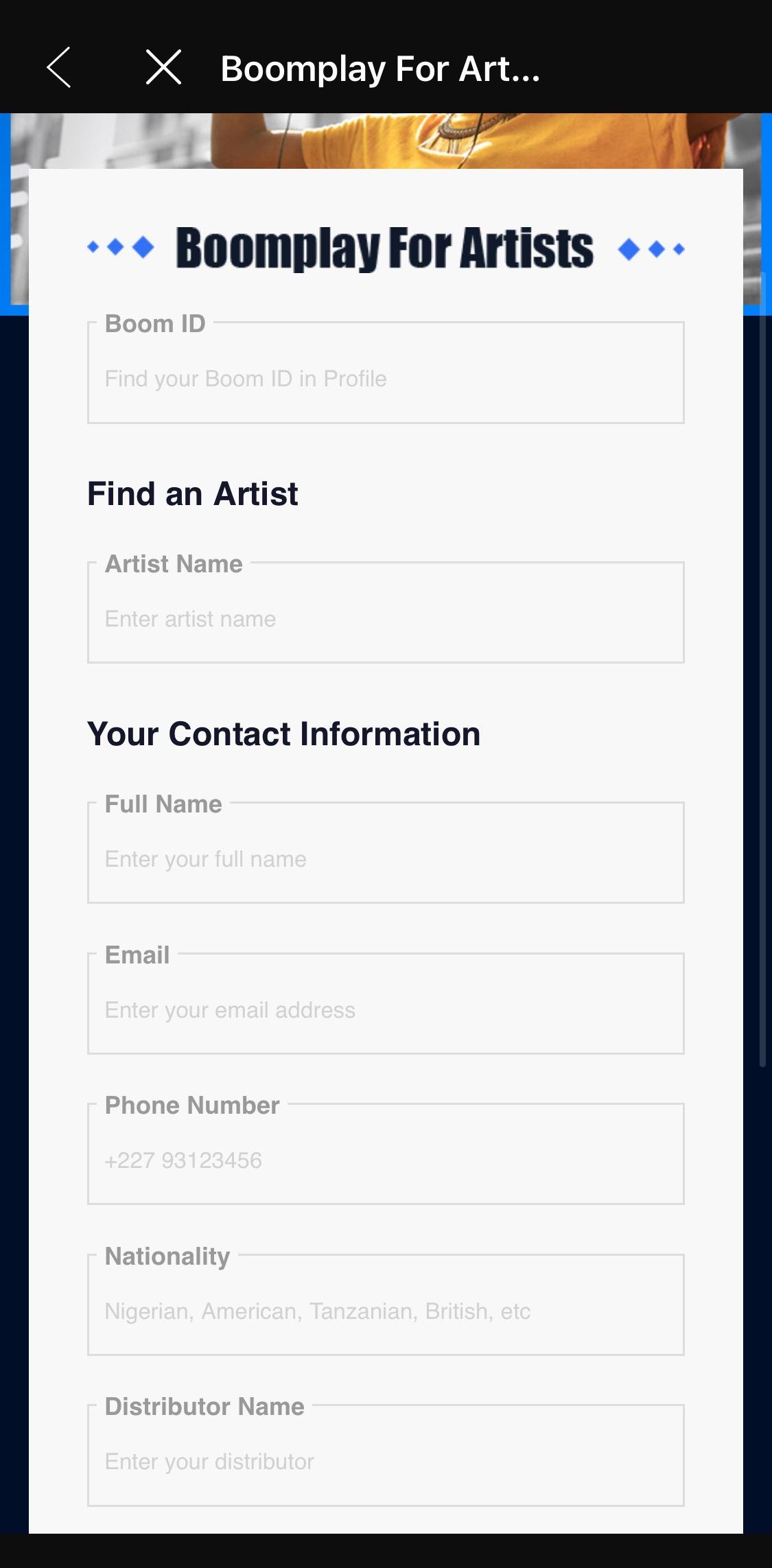
Task: Select the Distributor Name field
Action: [x=386, y=1455]
